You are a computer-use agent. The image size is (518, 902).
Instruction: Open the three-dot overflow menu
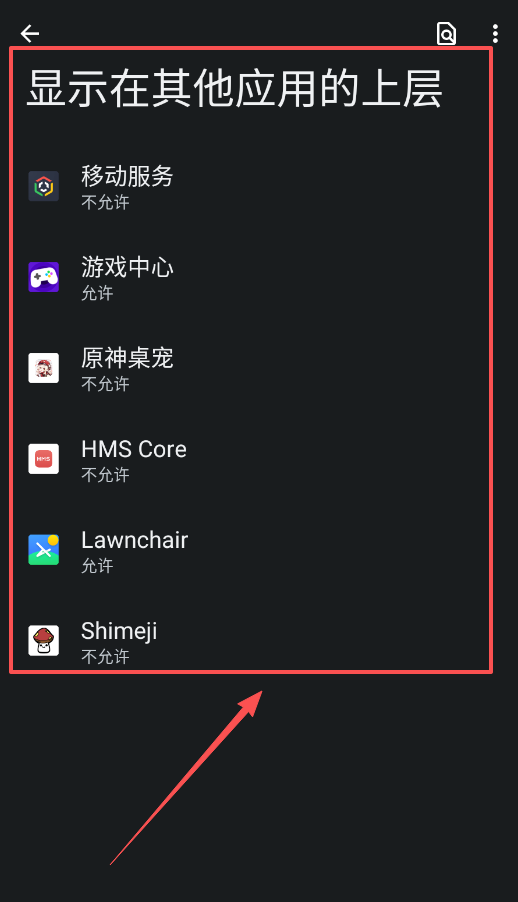(x=495, y=33)
